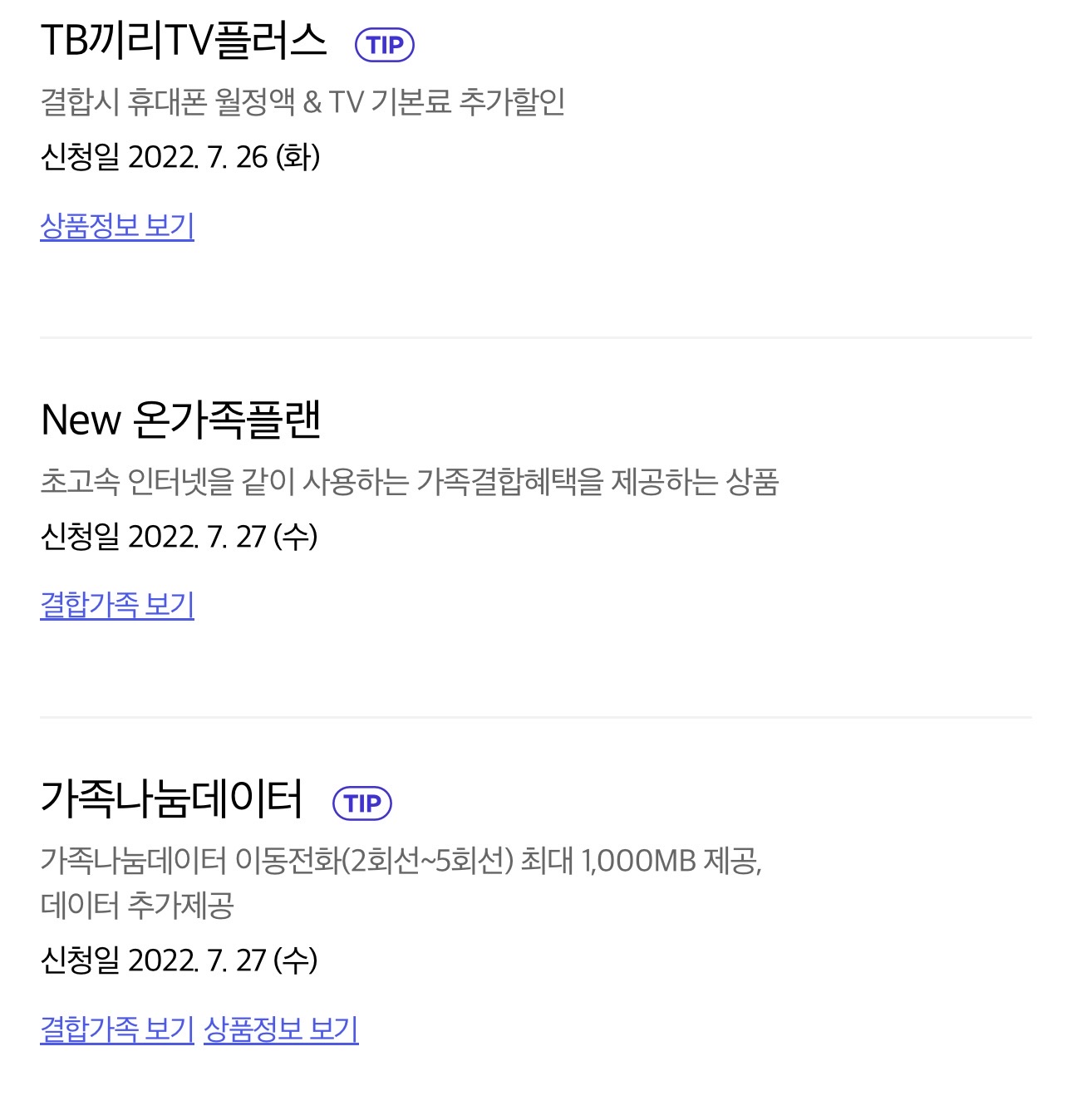
Task: Open the TIP badge for TB끼리TV플러스
Action: (x=384, y=45)
